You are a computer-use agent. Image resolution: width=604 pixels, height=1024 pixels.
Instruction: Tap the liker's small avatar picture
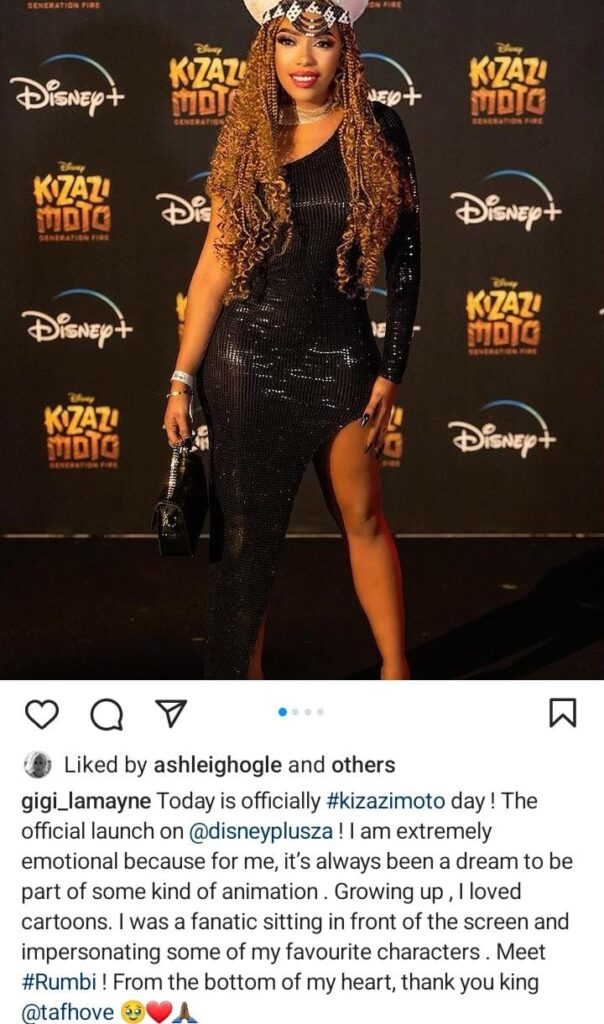38,765
